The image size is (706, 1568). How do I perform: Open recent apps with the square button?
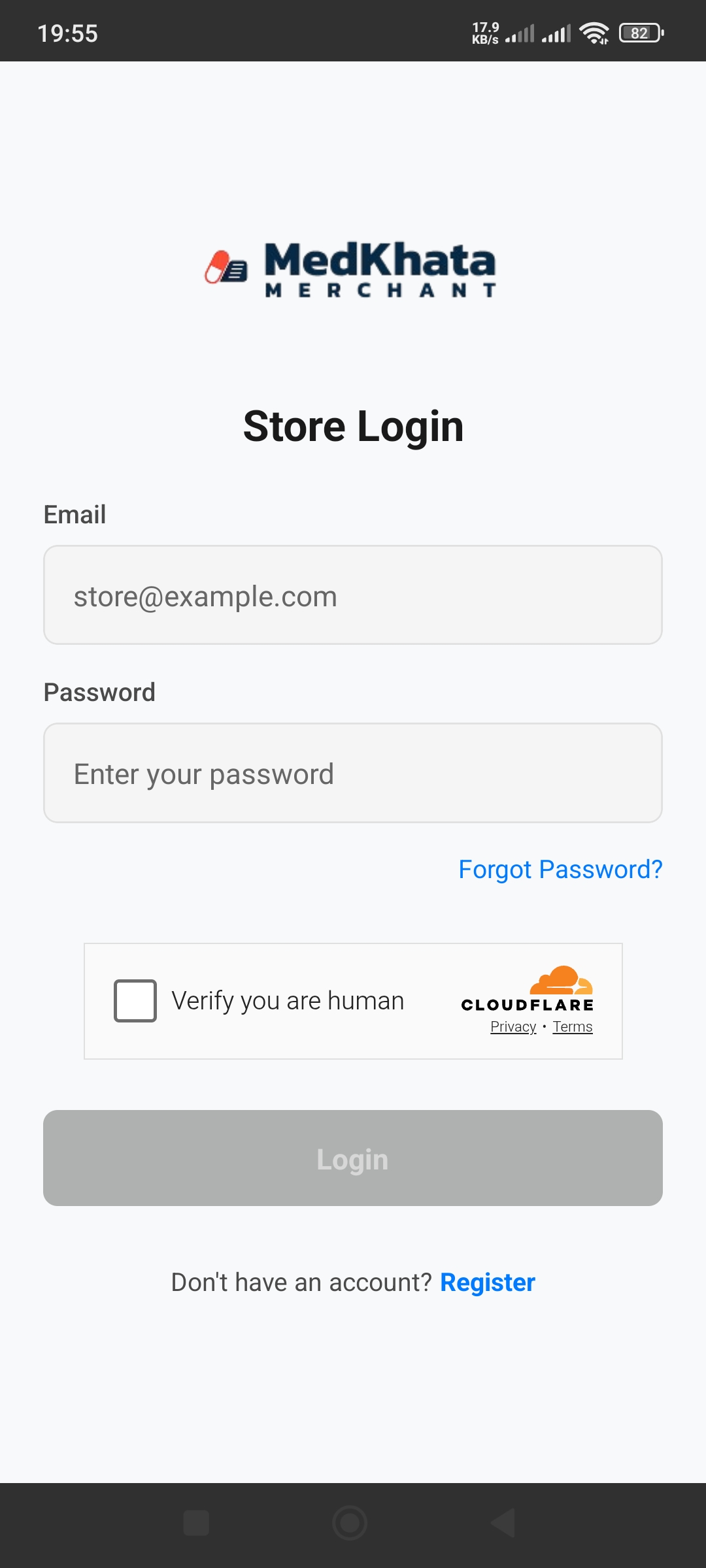196,1524
